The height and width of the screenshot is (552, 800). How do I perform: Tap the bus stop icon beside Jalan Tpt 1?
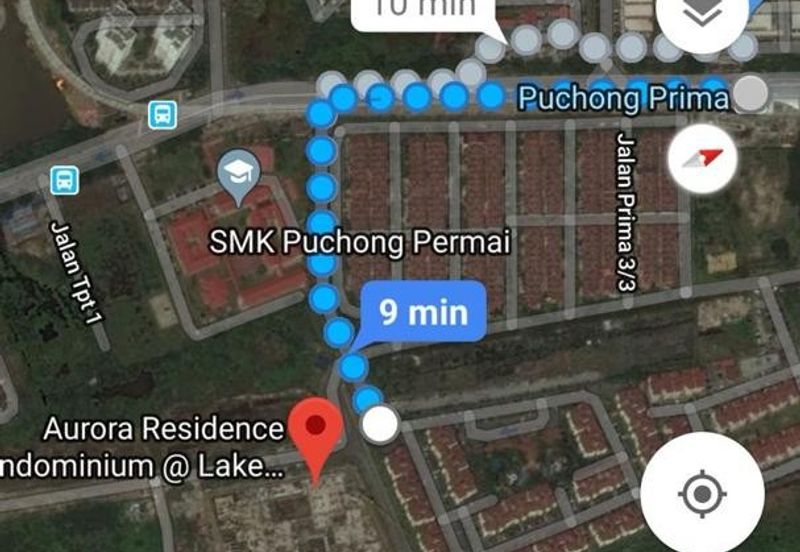click(x=63, y=181)
